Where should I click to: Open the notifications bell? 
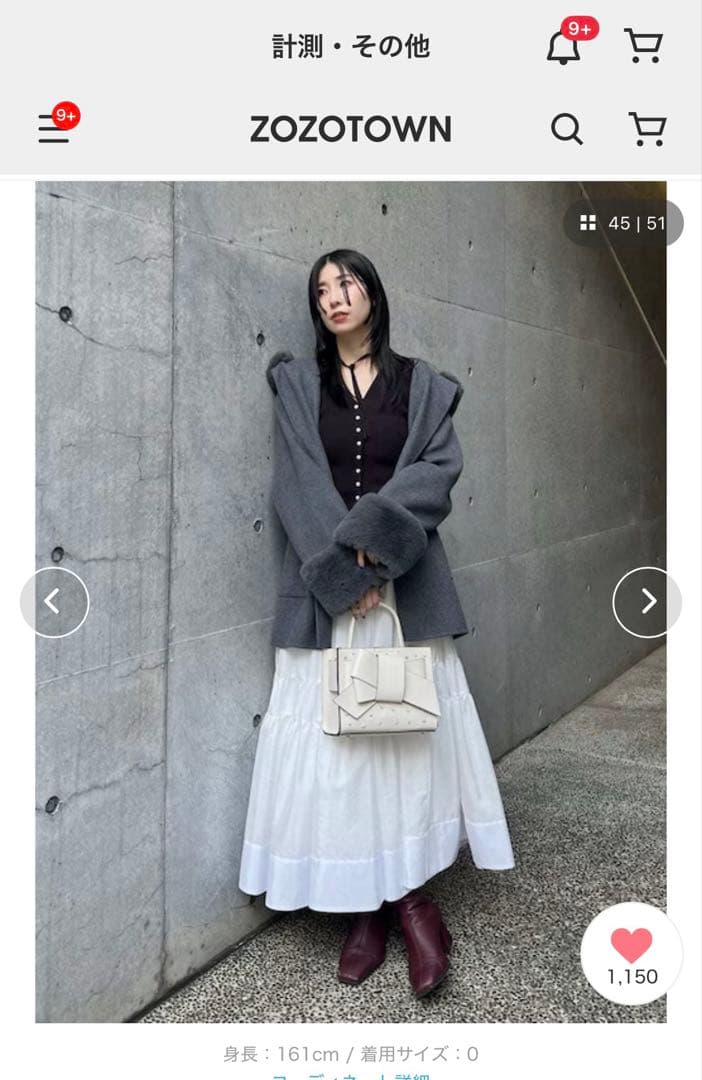point(564,46)
